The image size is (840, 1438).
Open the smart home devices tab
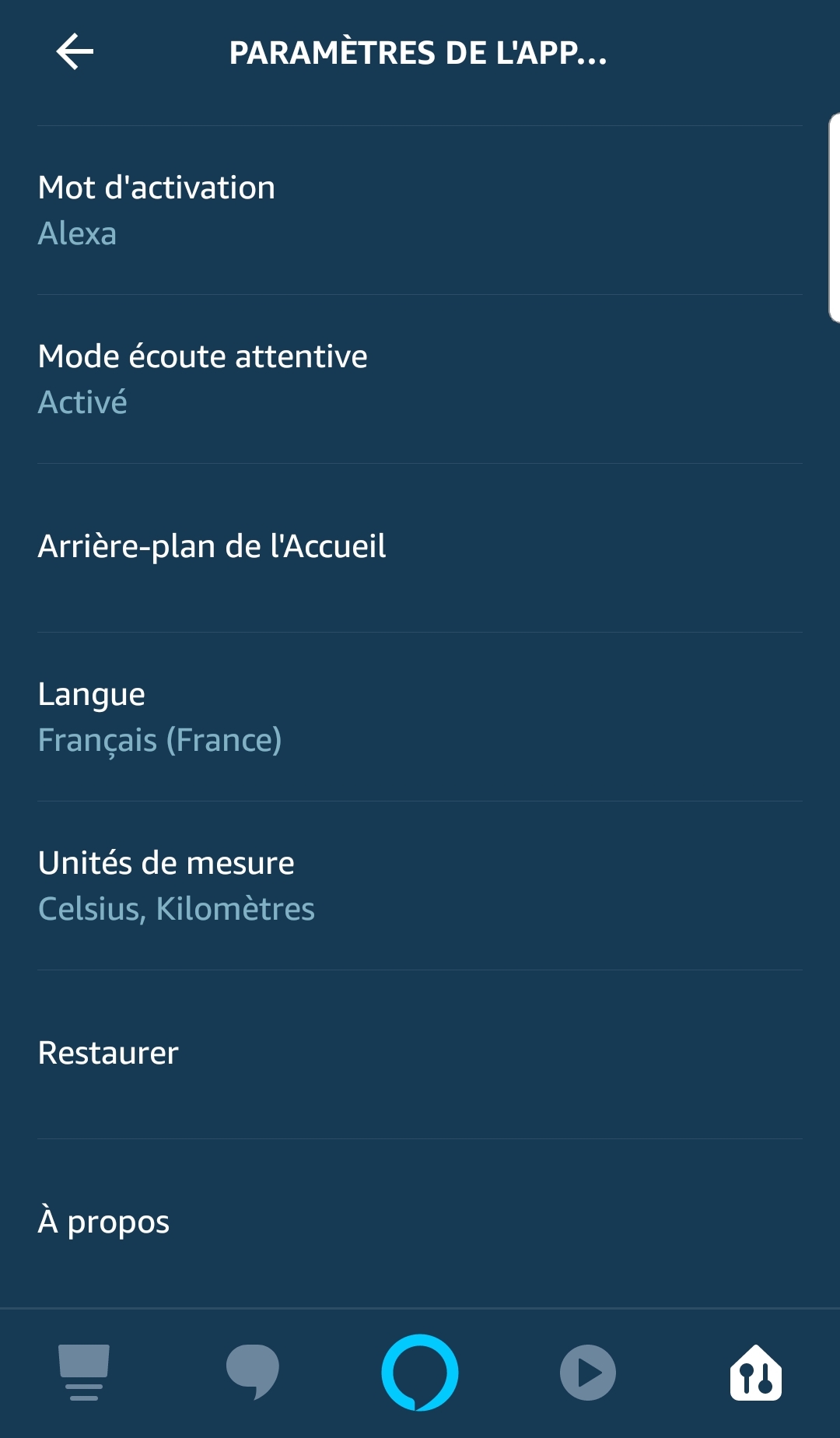[755, 1373]
